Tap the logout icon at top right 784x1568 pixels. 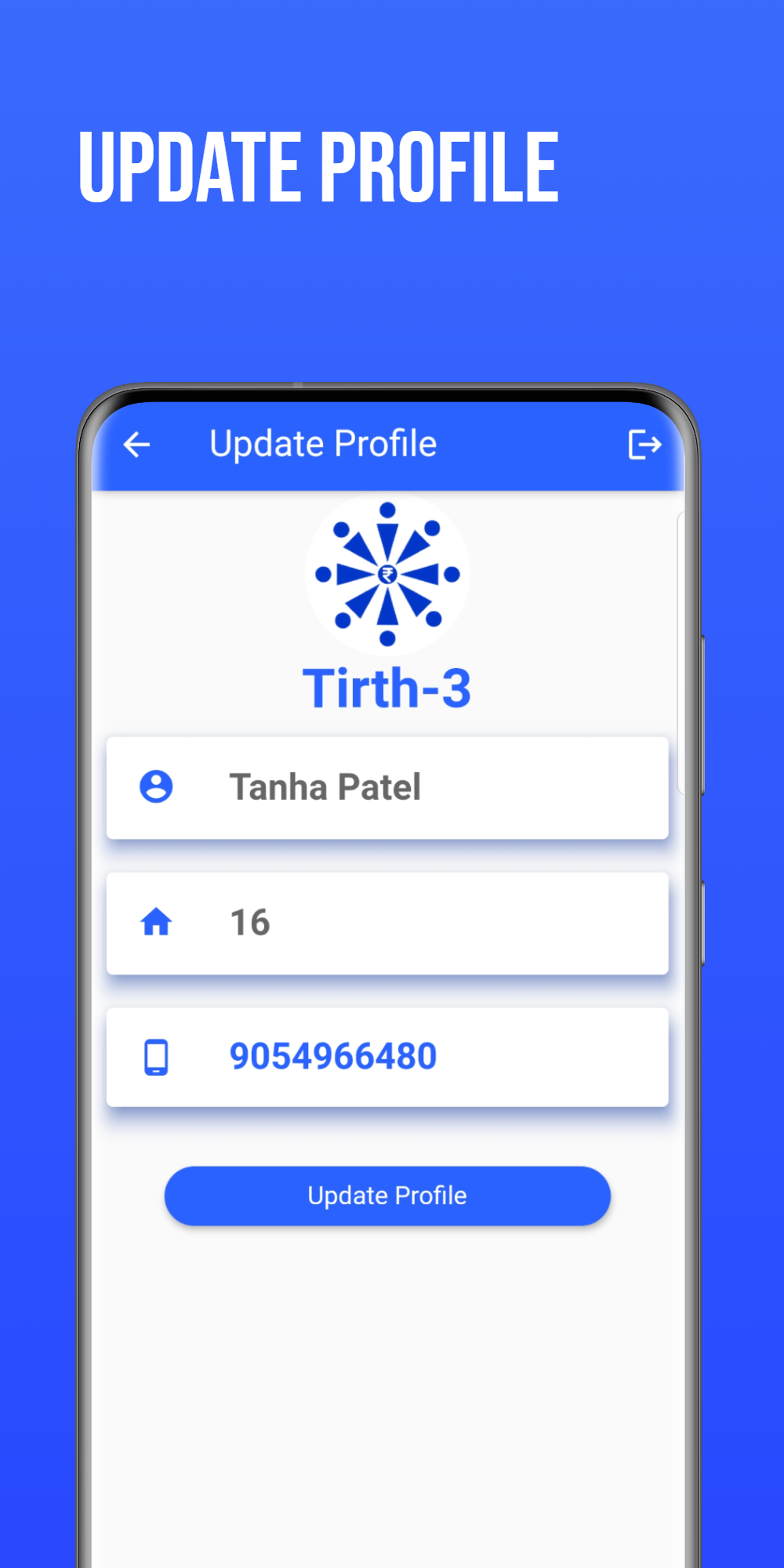coord(644,444)
